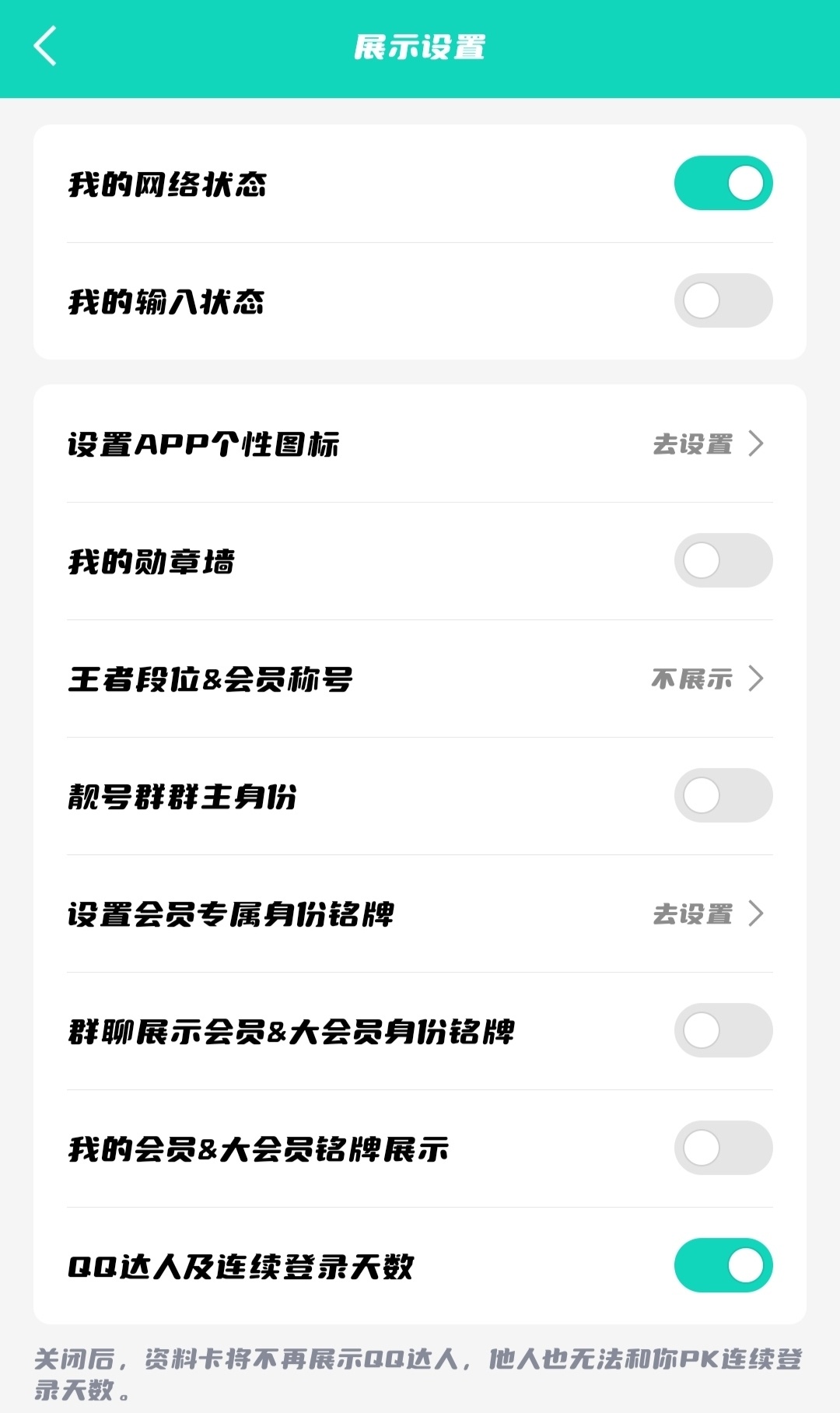Open 王者段位&会员称号 option
The image size is (840, 1413).
click(420, 679)
